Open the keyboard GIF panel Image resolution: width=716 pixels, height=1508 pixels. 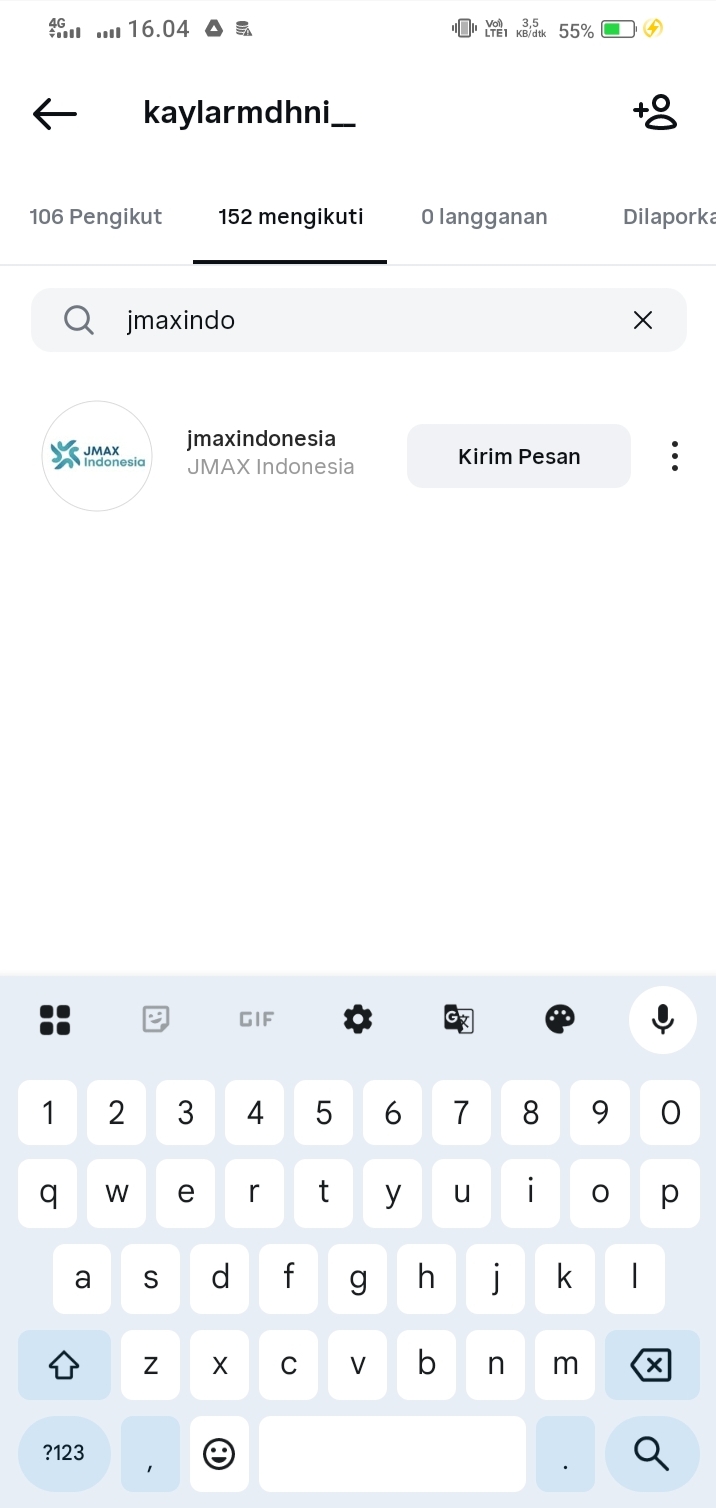(x=256, y=1019)
